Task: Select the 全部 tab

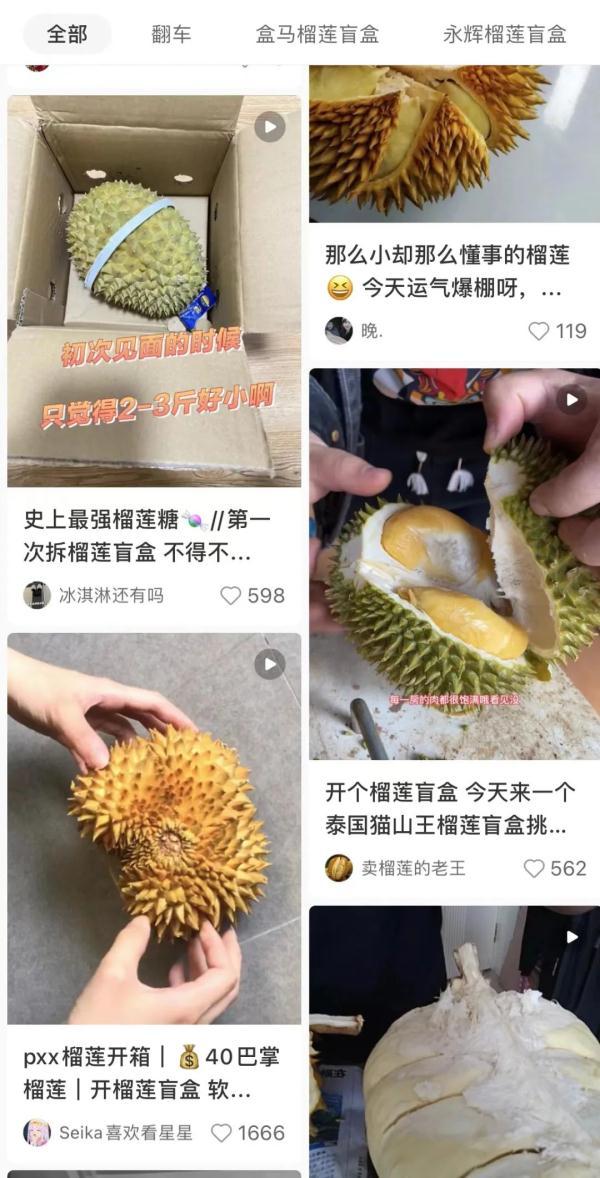Action: (67, 34)
